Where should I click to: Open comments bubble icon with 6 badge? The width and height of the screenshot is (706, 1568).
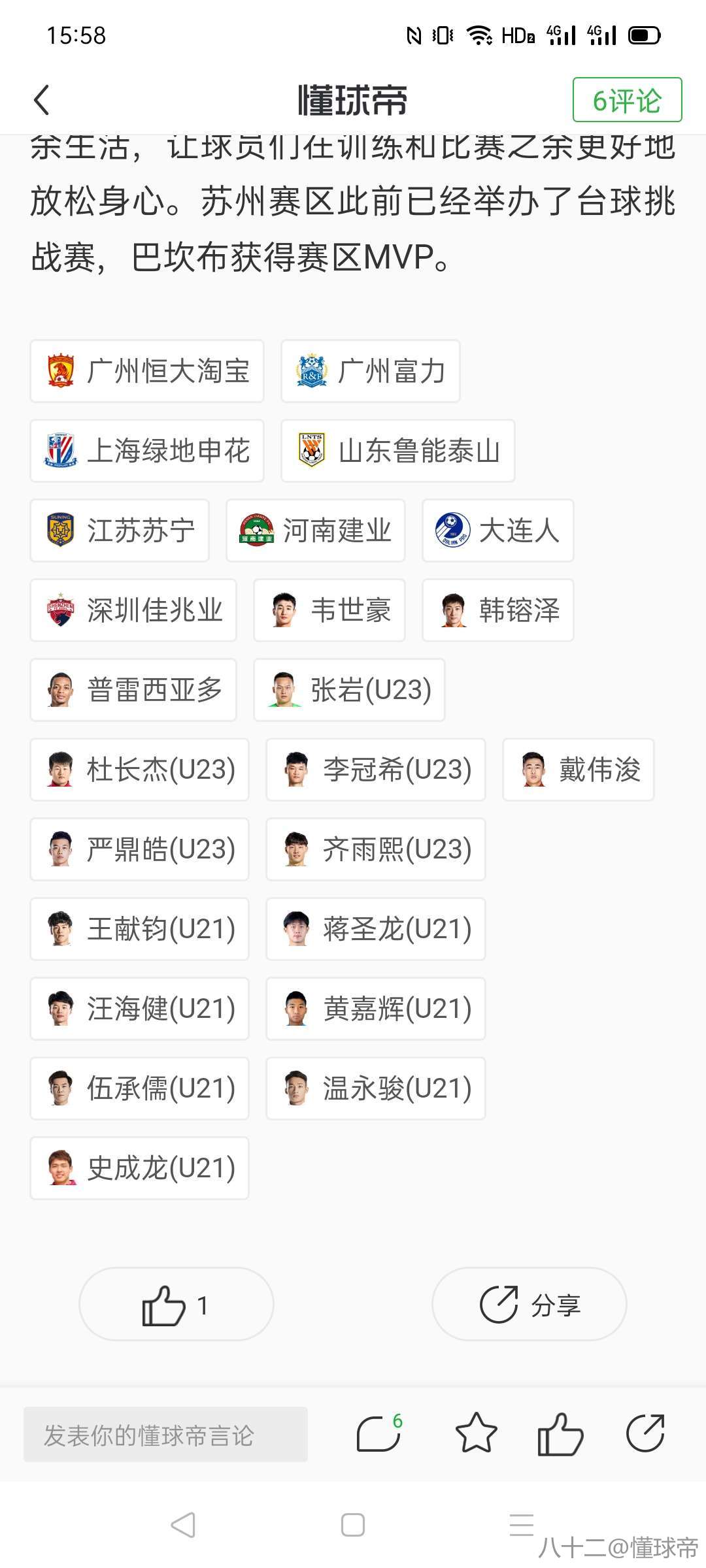pos(378,1433)
